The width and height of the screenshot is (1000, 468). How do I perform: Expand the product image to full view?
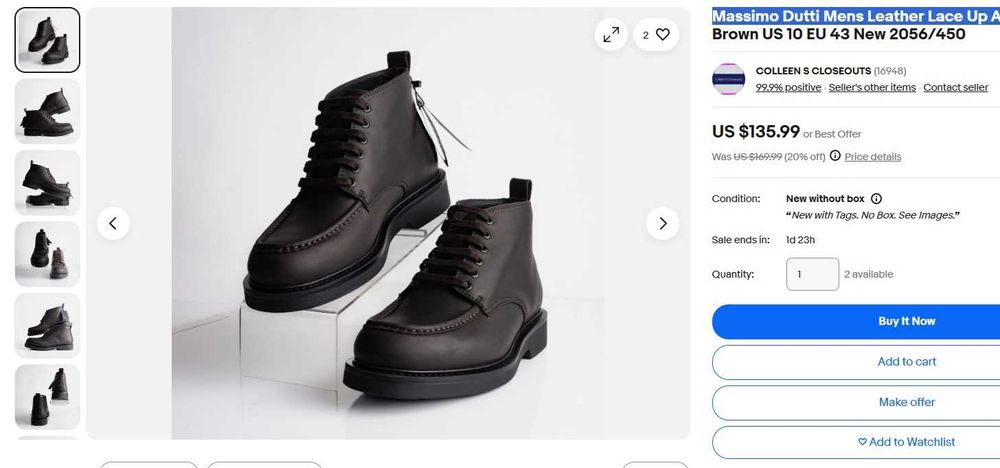(611, 35)
